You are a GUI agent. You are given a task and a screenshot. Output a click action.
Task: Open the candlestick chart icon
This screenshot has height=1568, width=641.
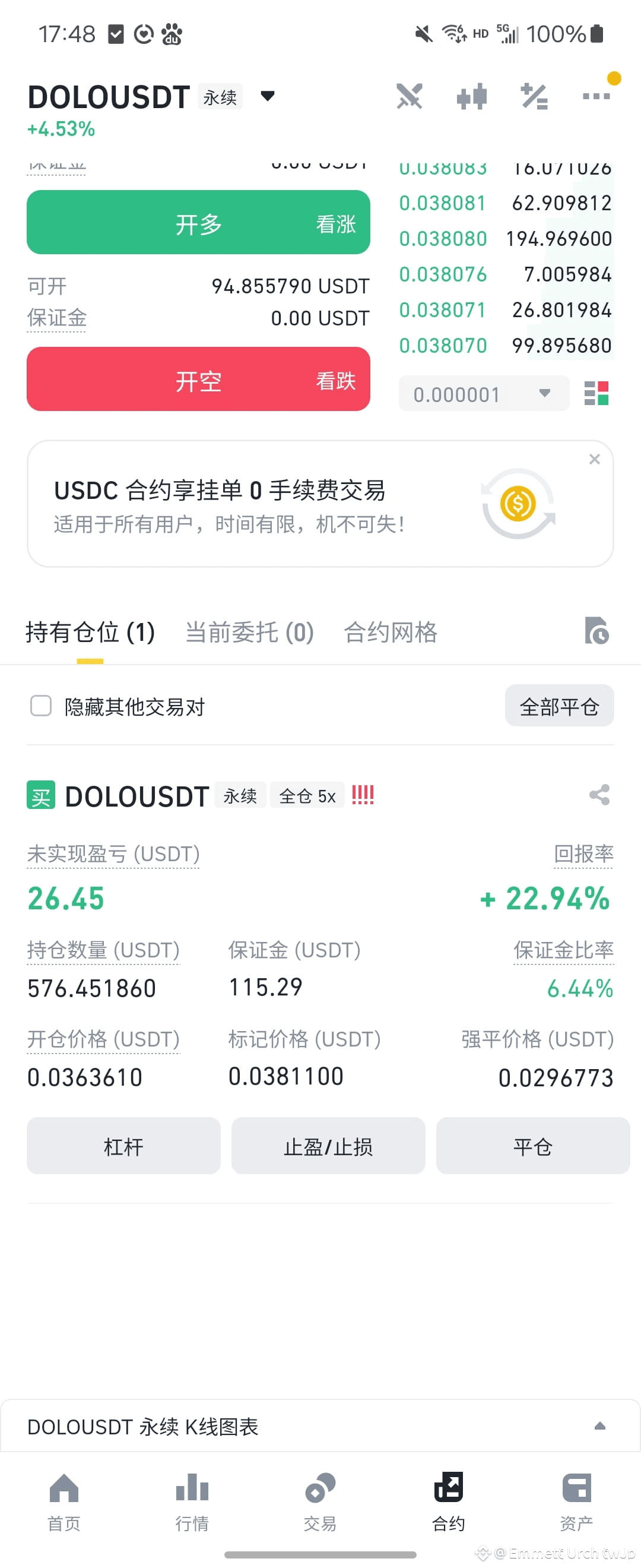coord(472,96)
